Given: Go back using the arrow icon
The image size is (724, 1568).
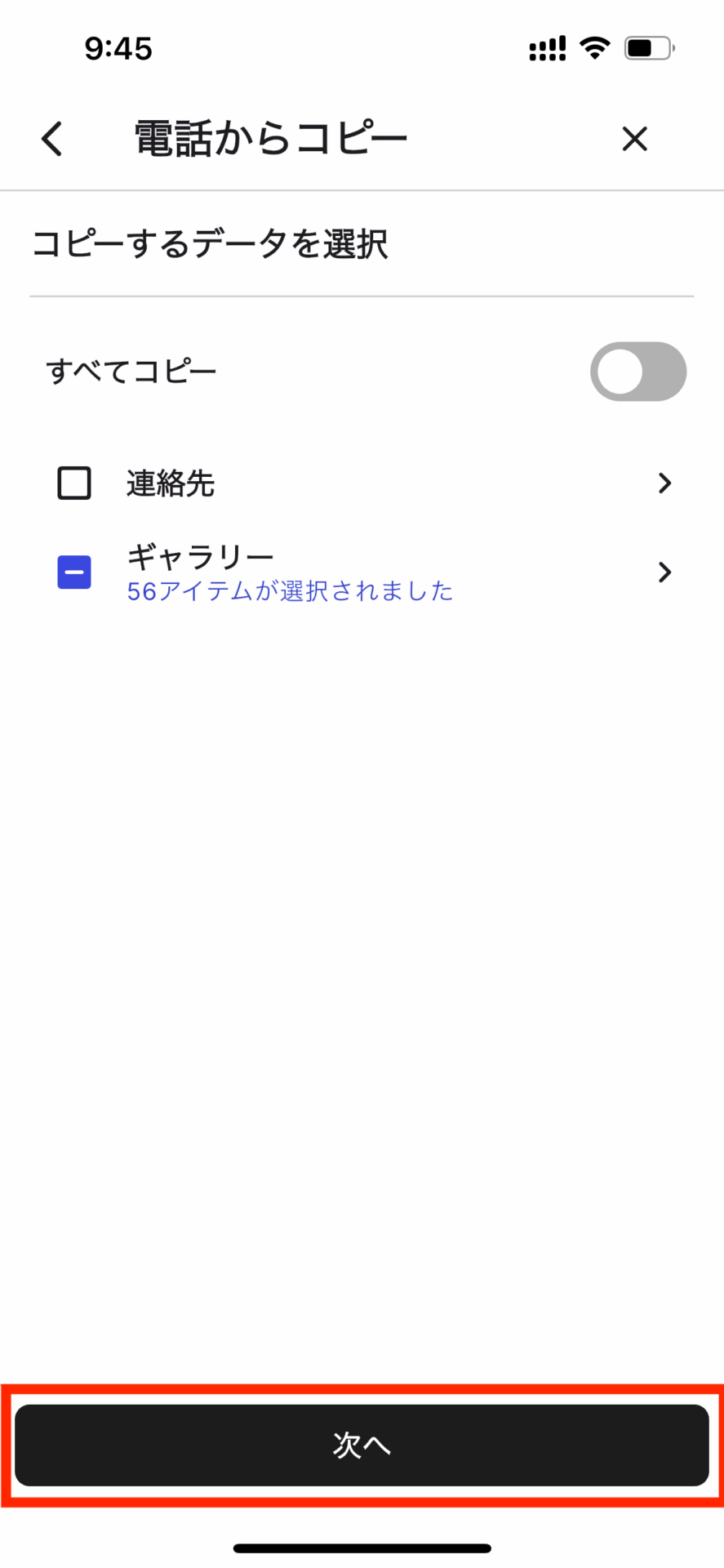Looking at the screenshot, I should point(51,139).
